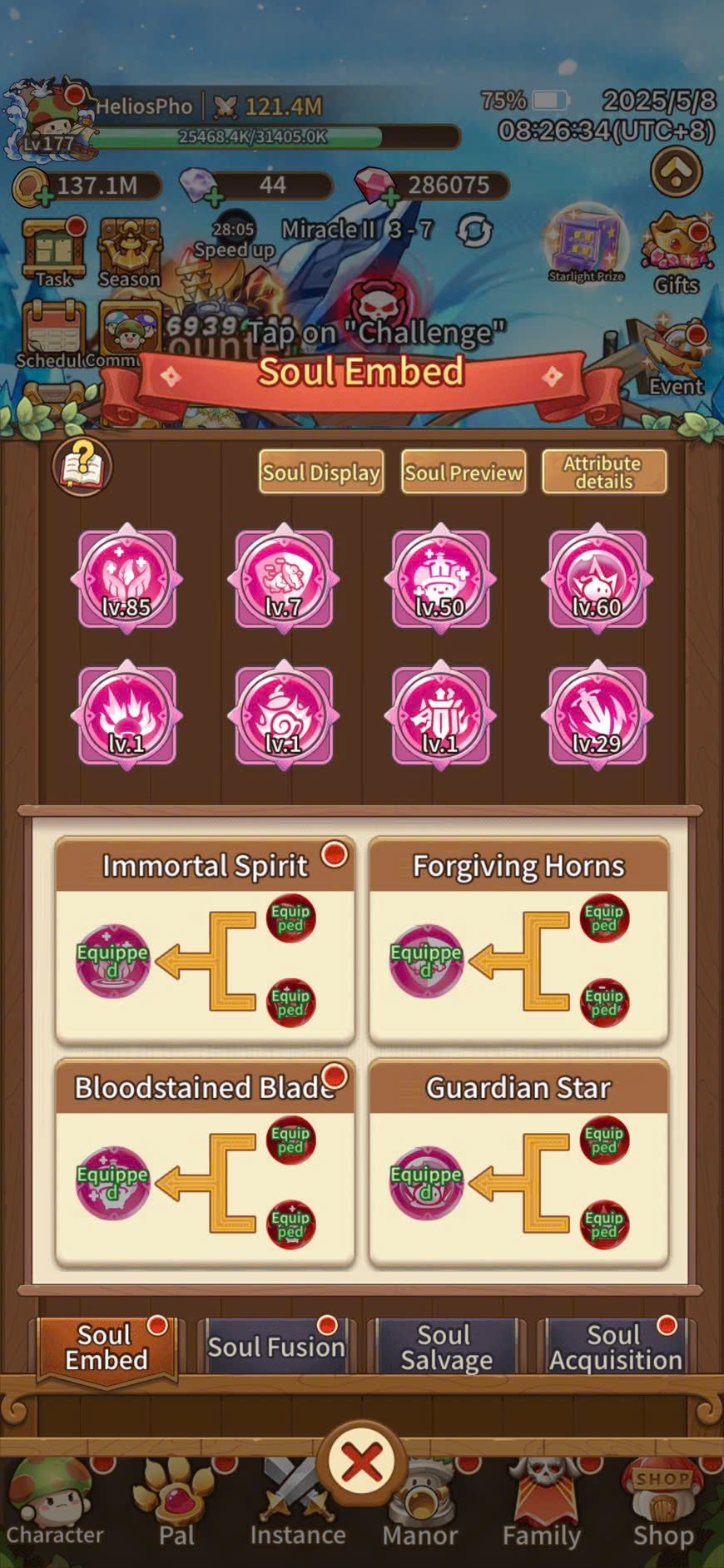Select the lv.50 soul slot

440,579
